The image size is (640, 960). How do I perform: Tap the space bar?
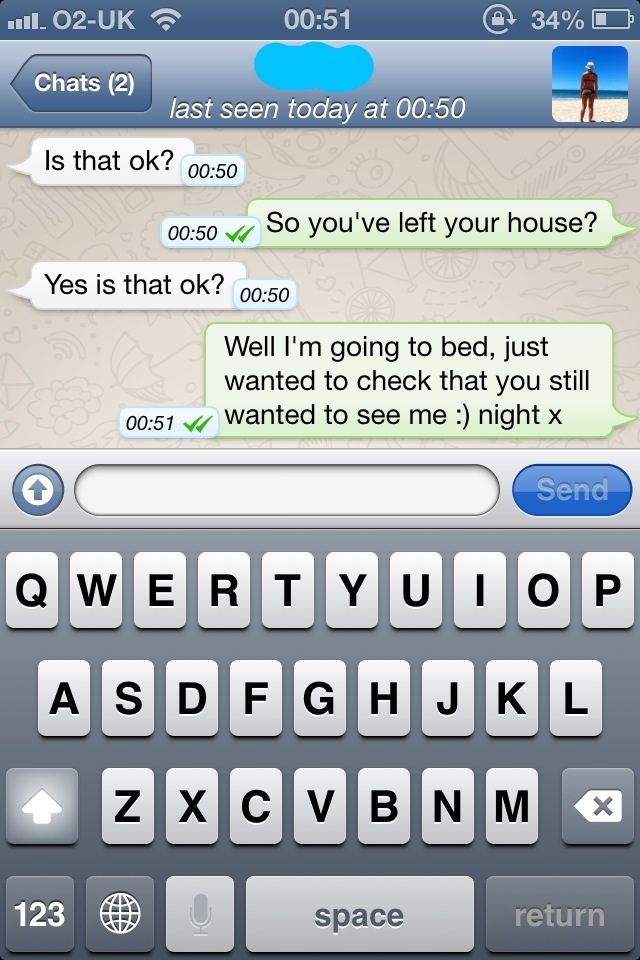point(359,913)
